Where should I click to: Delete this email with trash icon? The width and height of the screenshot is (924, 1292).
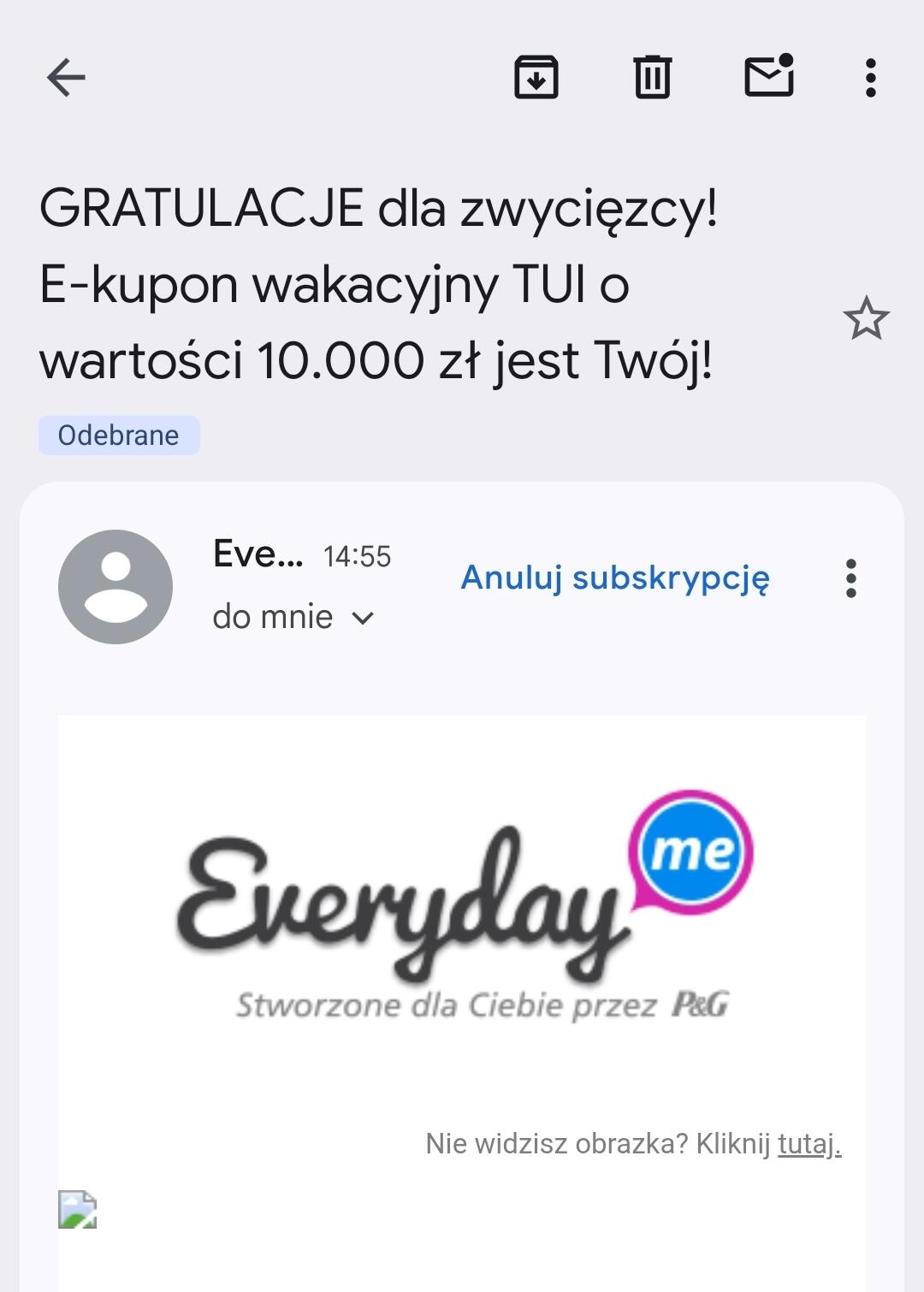coord(653,77)
